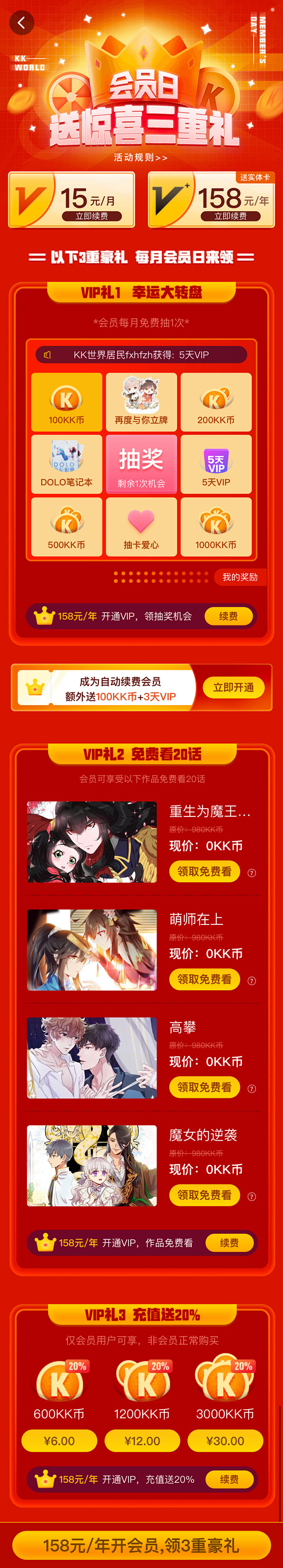
Task: Renew the 15元/月 VIP plan
Action: point(92,216)
